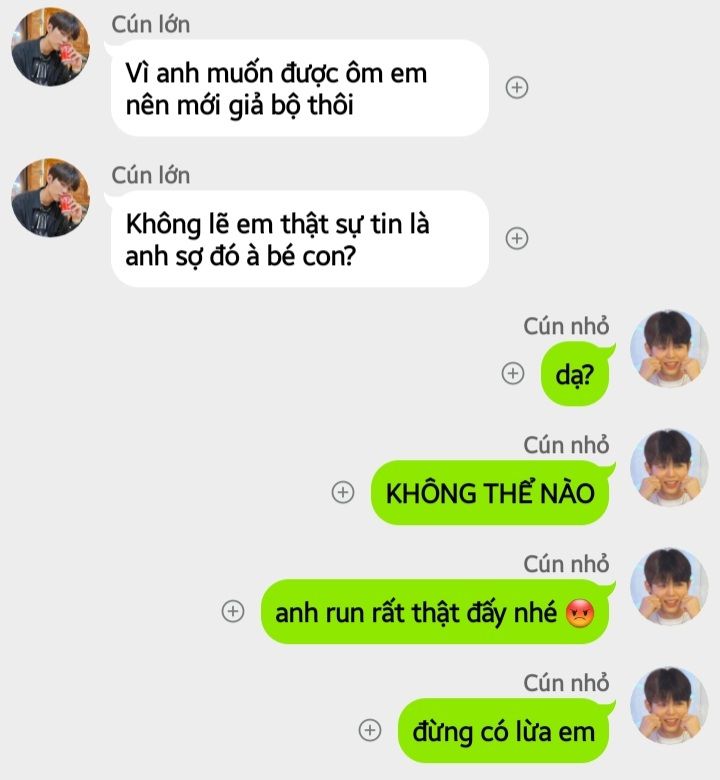Select the "KHÔNG THỂ NÀO" message bubble
The width and height of the screenshot is (720, 780).
[490, 493]
